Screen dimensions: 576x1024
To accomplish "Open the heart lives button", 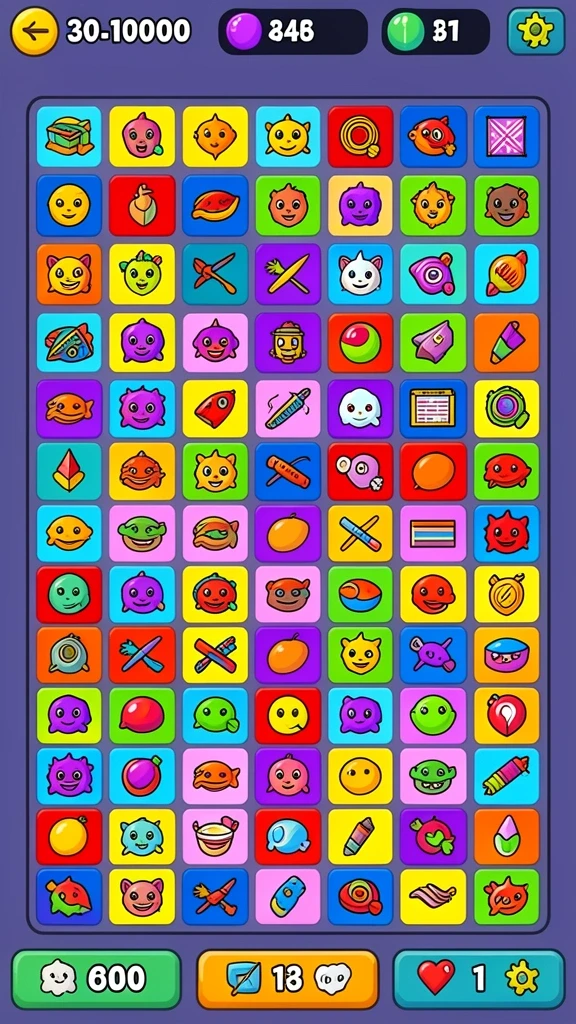I will (x=479, y=978).
